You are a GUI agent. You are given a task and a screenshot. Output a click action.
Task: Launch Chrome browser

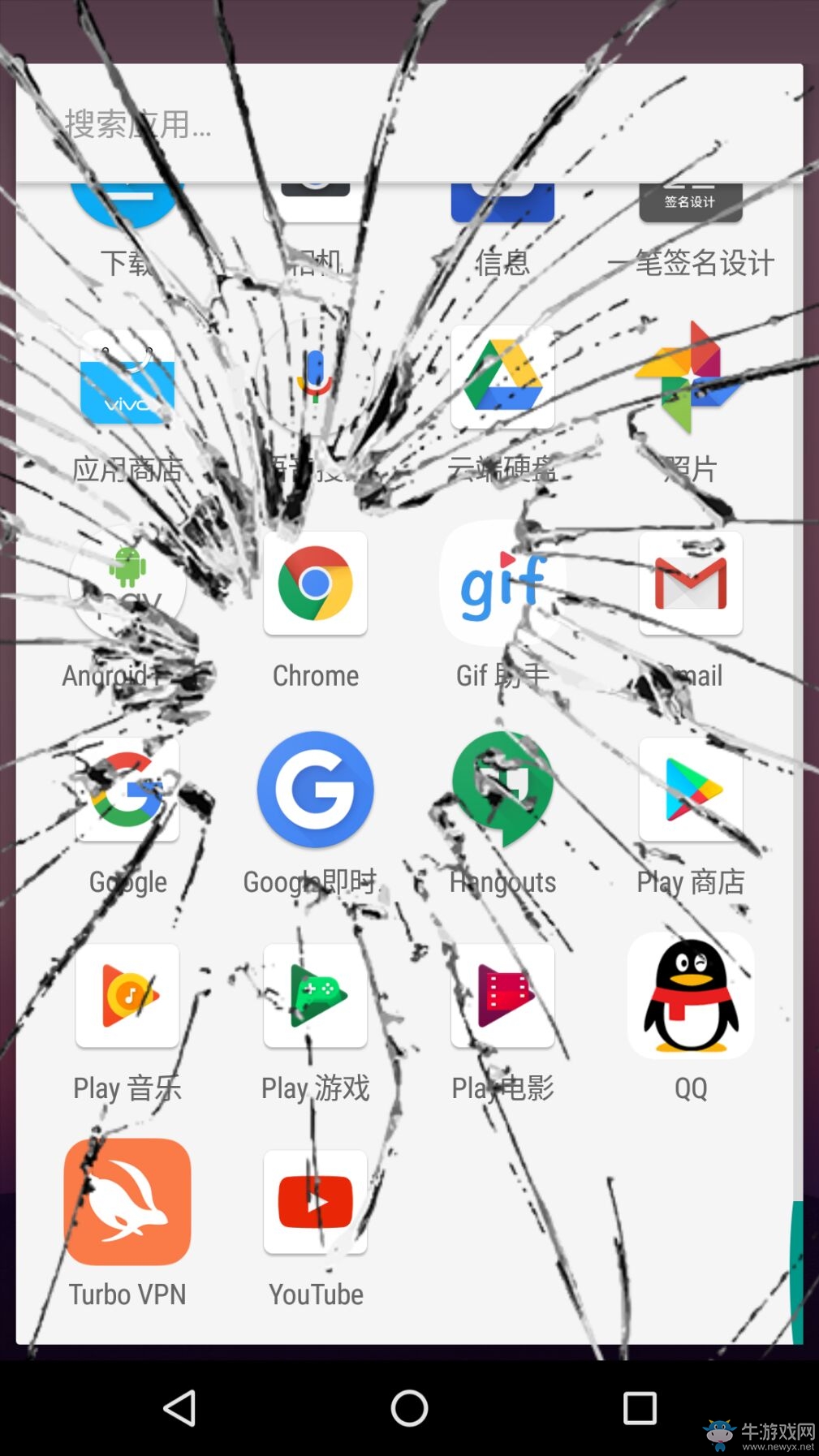[x=315, y=584]
